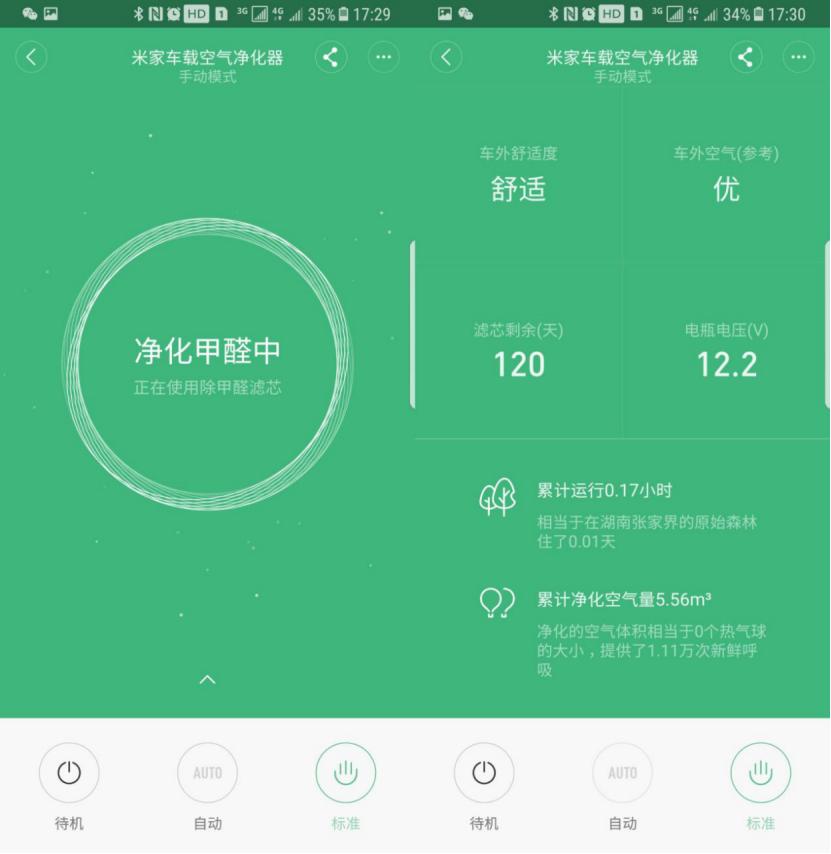This screenshot has width=831, height=854.
Task: Tap the 米家车载空气净化器 title bar
Action: click(207, 57)
